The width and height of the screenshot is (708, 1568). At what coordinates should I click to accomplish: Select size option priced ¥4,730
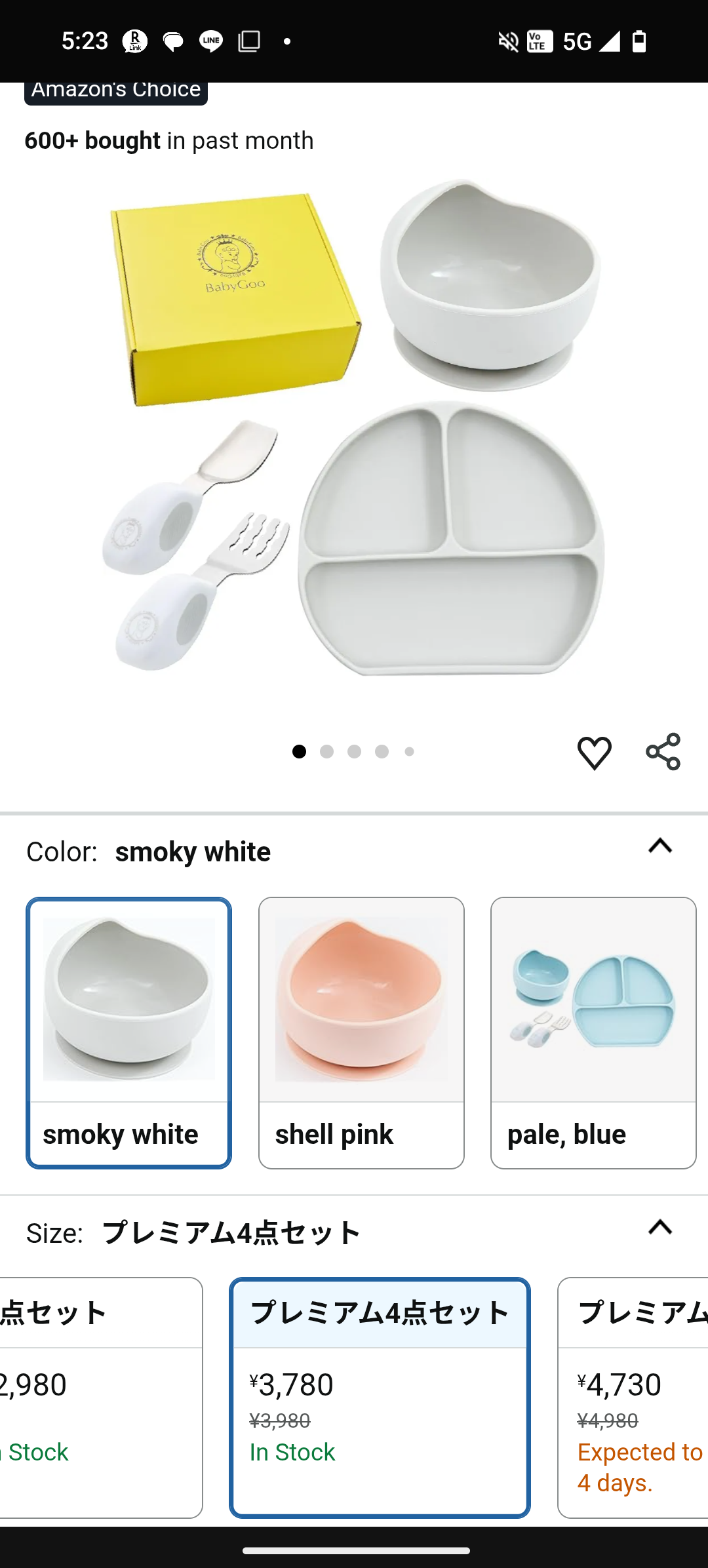(633, 1396)
